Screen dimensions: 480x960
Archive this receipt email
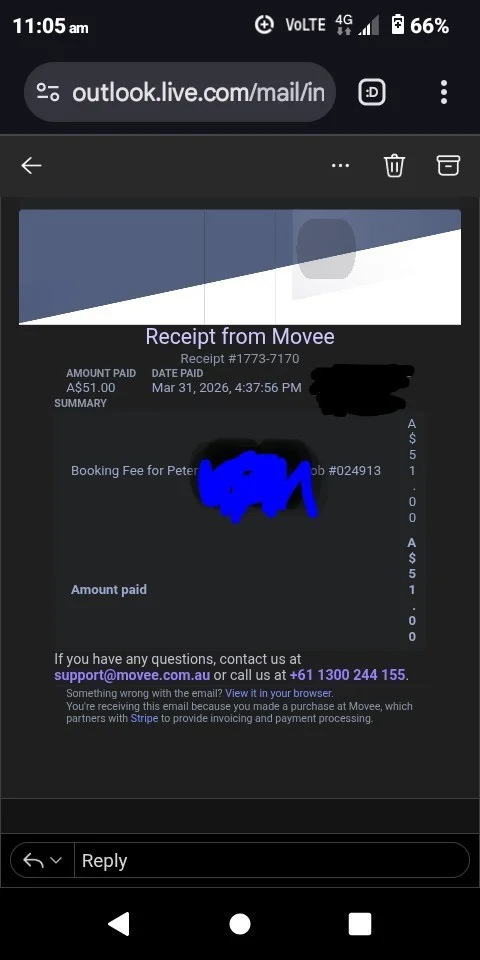[448, 165]
